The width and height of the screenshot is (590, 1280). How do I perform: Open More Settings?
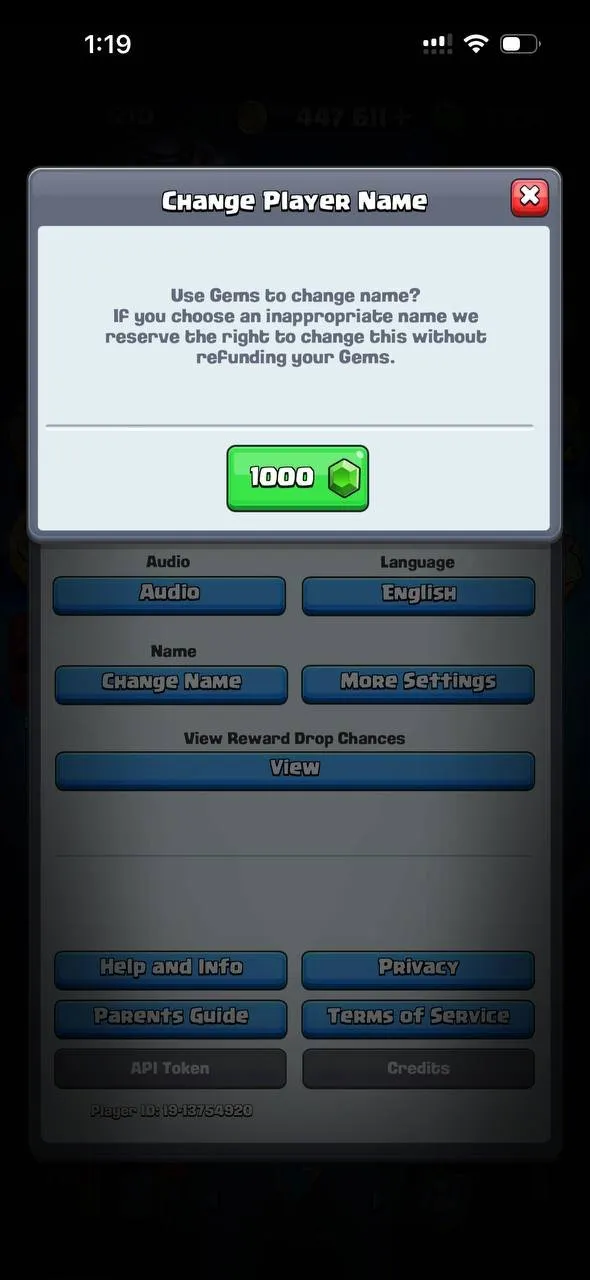[x=418, y=684]
